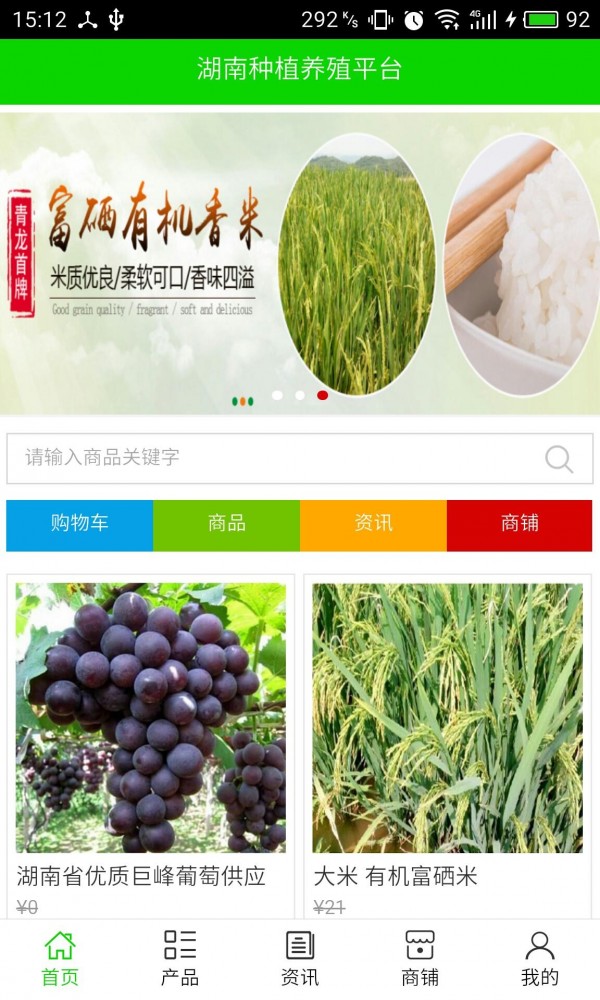Viewport: 600px width, 1000px height.
Task: Switch to the 产品 tab
Action: (x=180, y=958)
